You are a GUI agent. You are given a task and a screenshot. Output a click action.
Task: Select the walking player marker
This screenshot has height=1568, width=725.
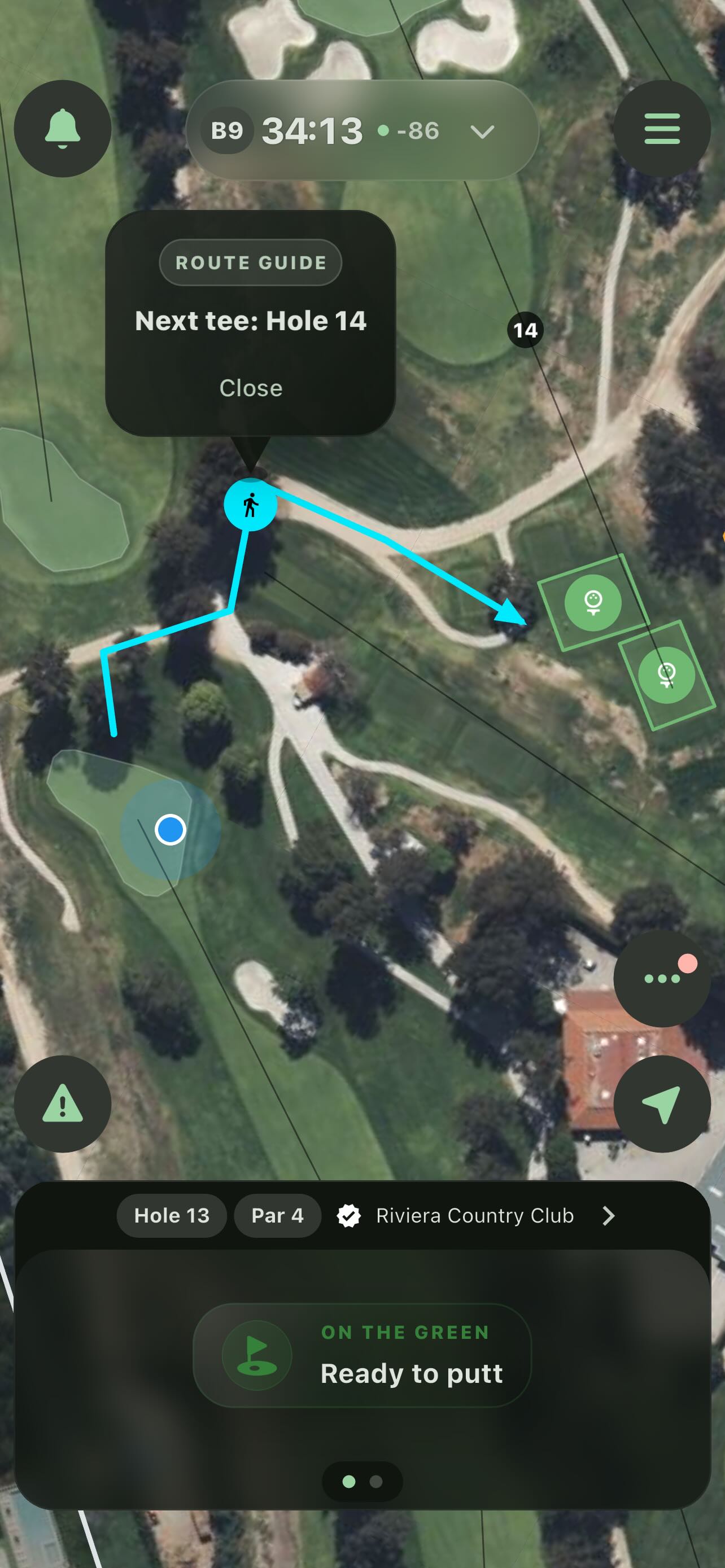251,505
